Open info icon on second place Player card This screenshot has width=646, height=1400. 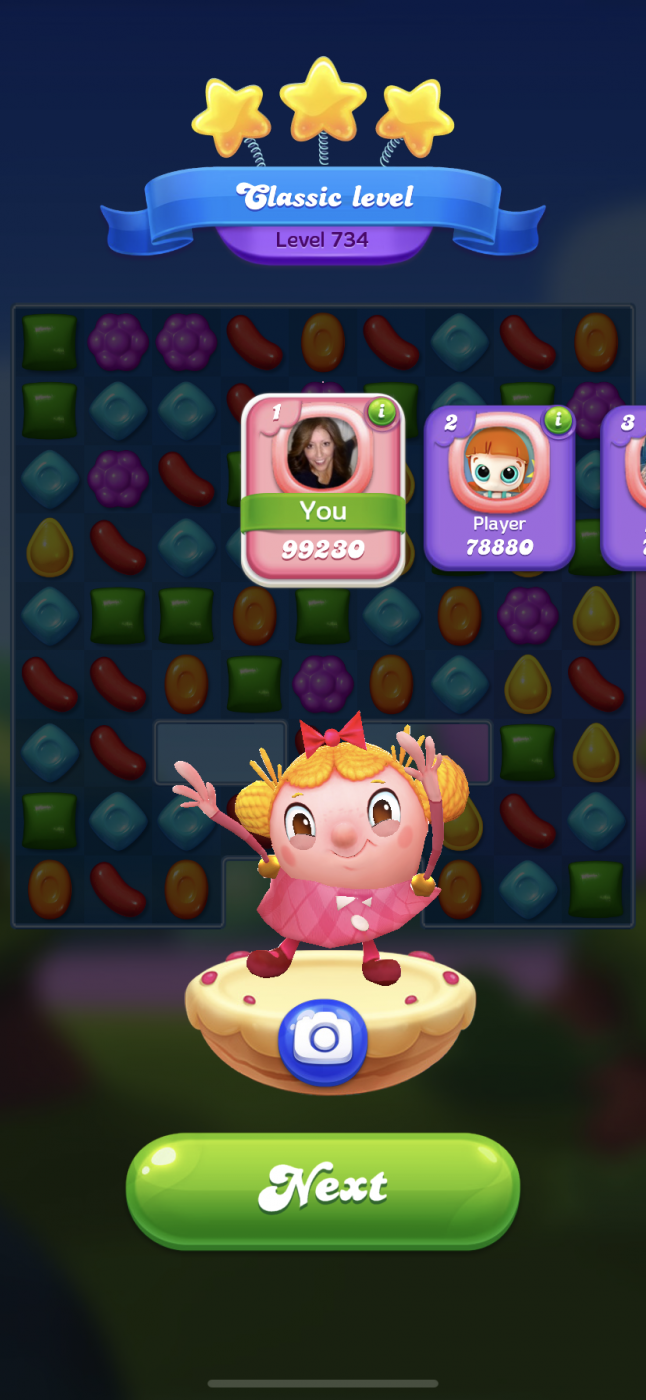click(x=557, y=420)
